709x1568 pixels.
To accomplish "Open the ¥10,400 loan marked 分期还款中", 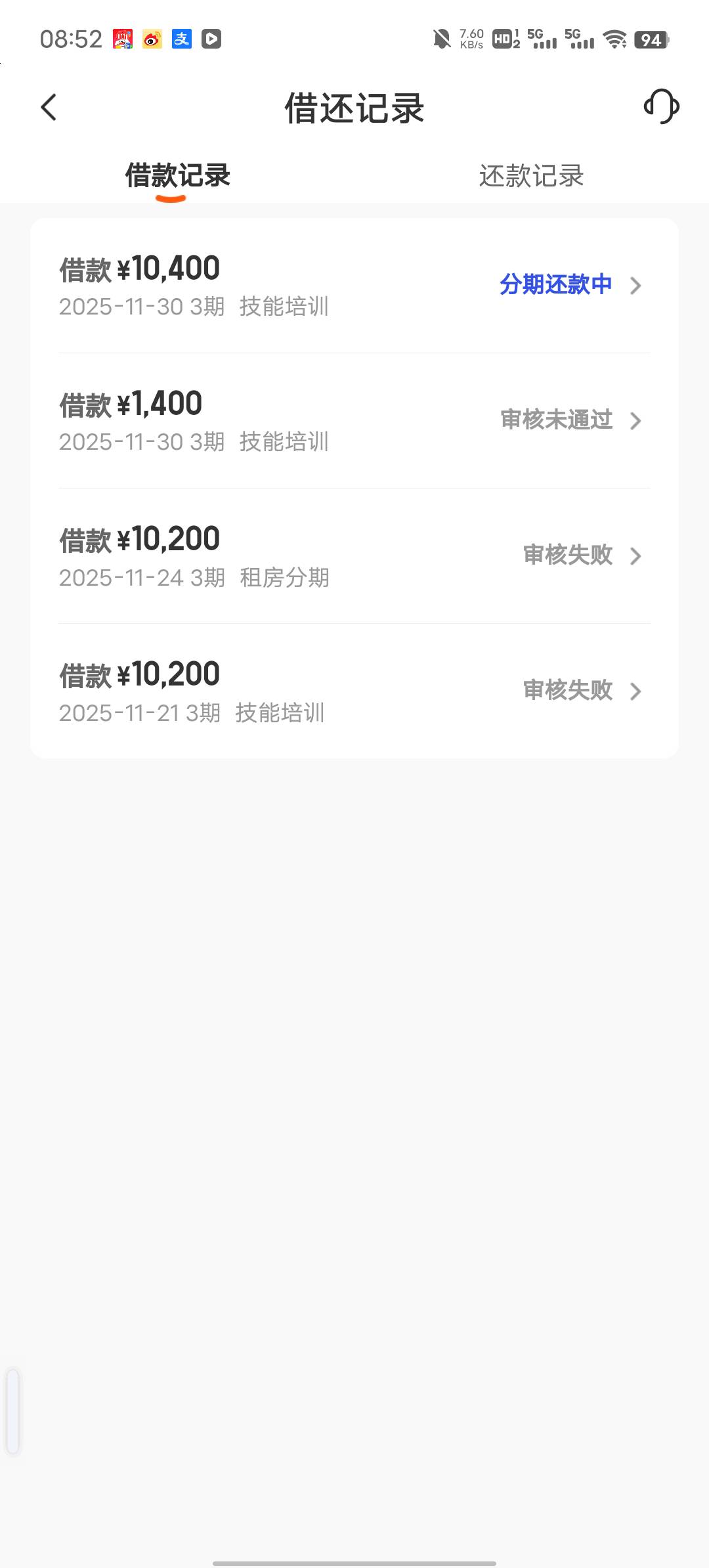I will point(354,286).
